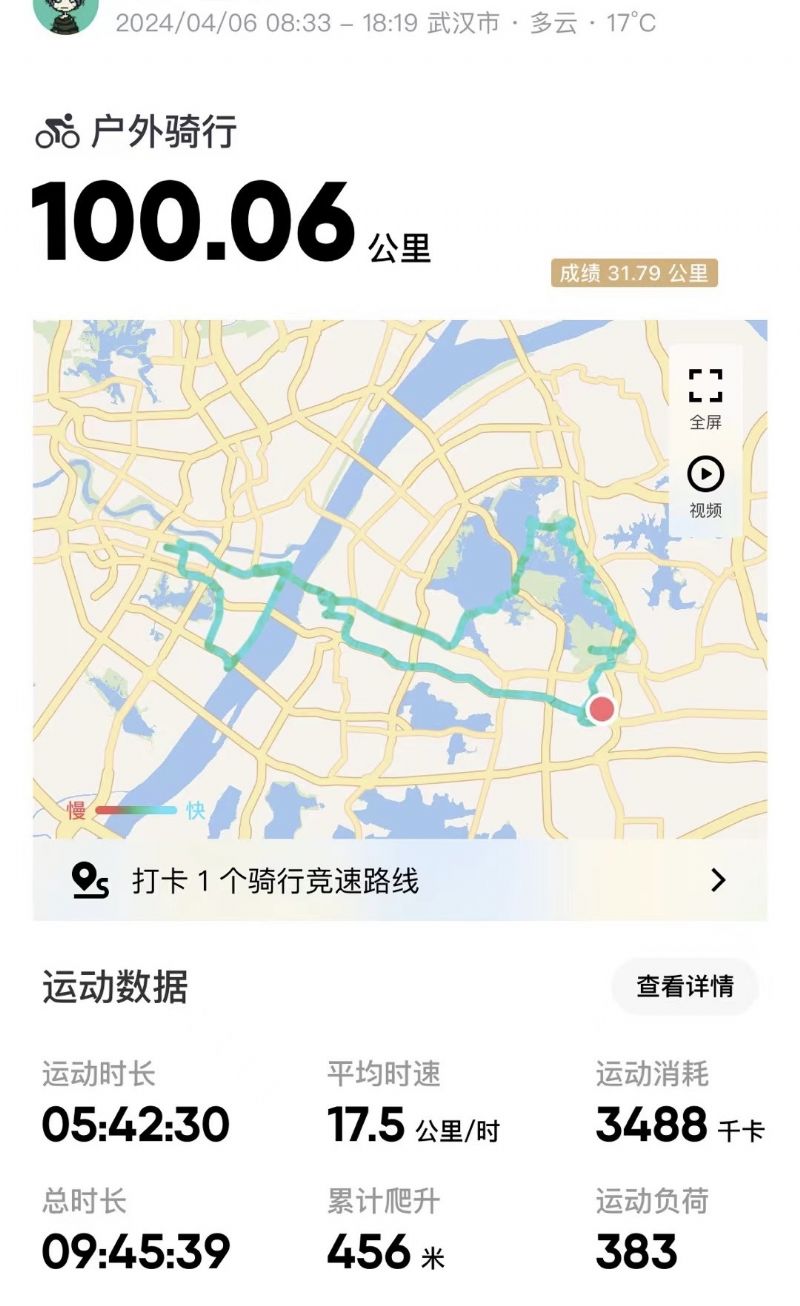Open the cycling route map

(x=400, y=579)
